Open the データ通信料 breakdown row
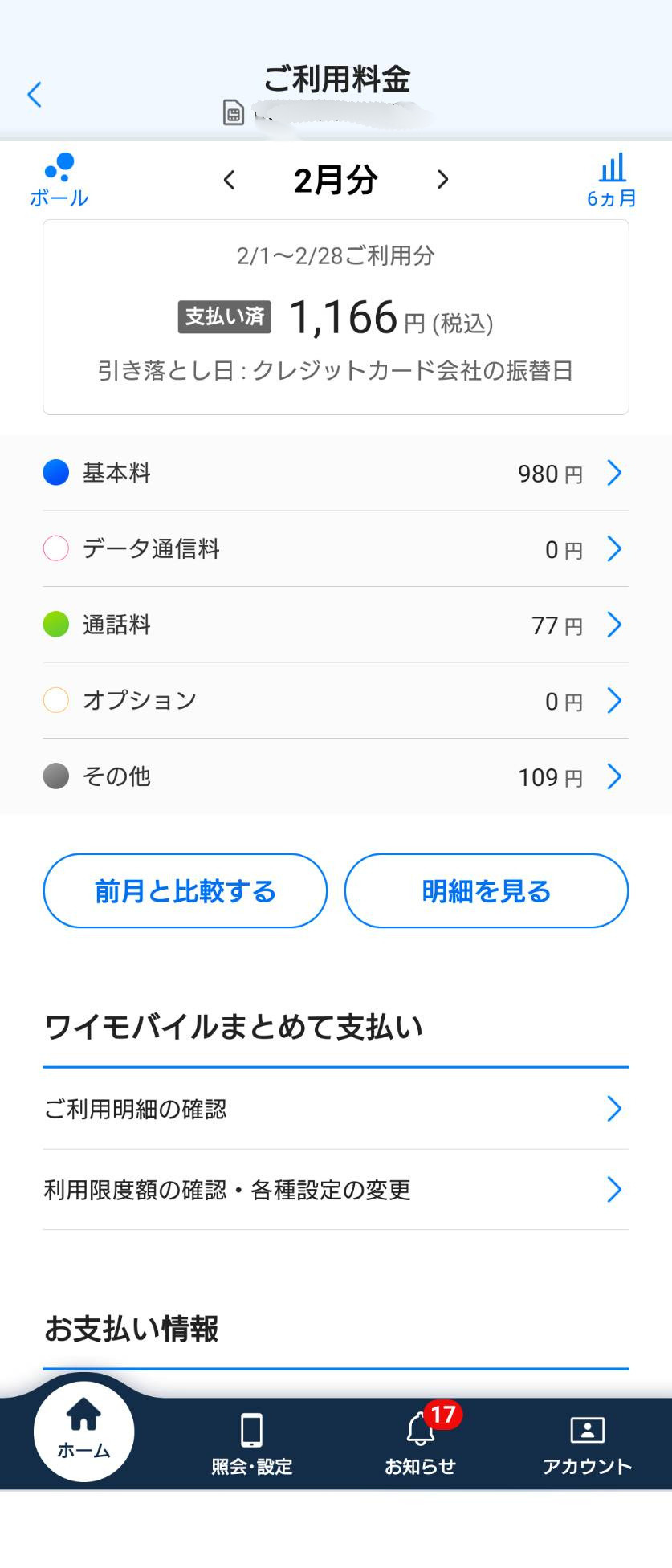Viewport: 672px width, 1568px height. [336, 549]
